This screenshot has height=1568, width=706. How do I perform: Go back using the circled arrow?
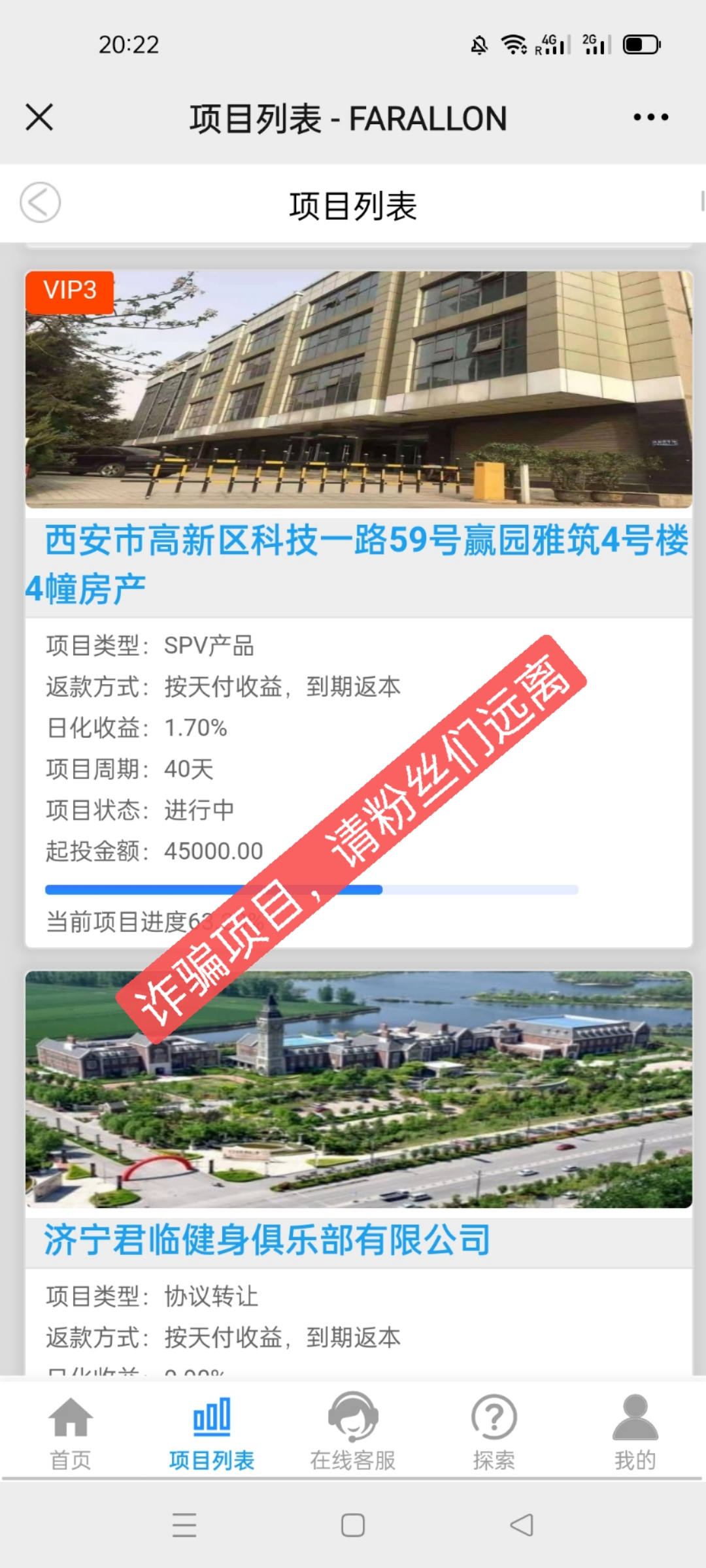click(x=40, y=203)
